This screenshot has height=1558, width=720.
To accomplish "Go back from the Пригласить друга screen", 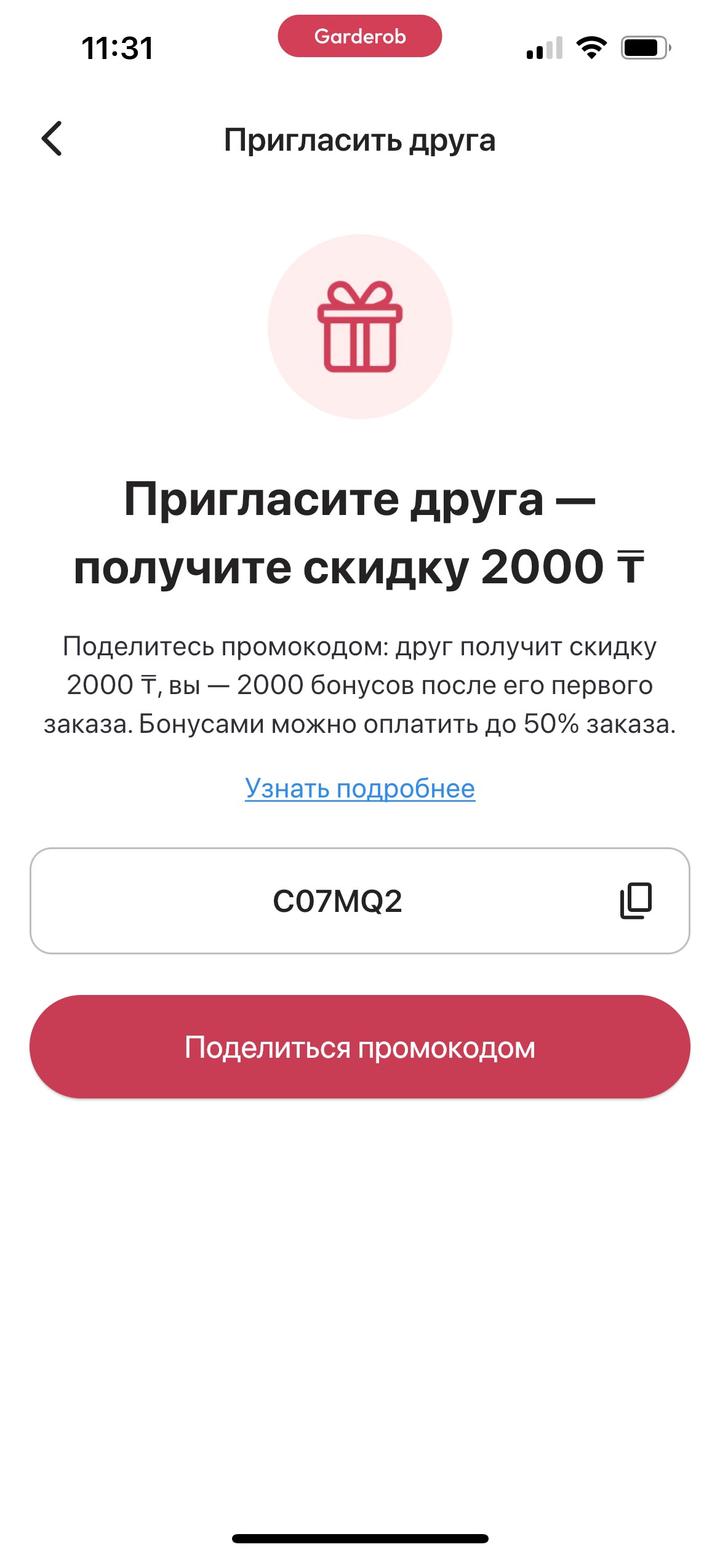I will [52, 139].
